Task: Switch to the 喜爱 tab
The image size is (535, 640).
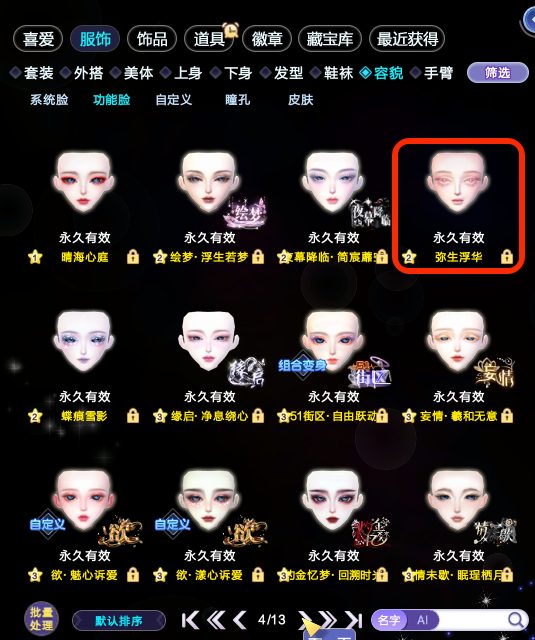Action: (x=38, y=39)
